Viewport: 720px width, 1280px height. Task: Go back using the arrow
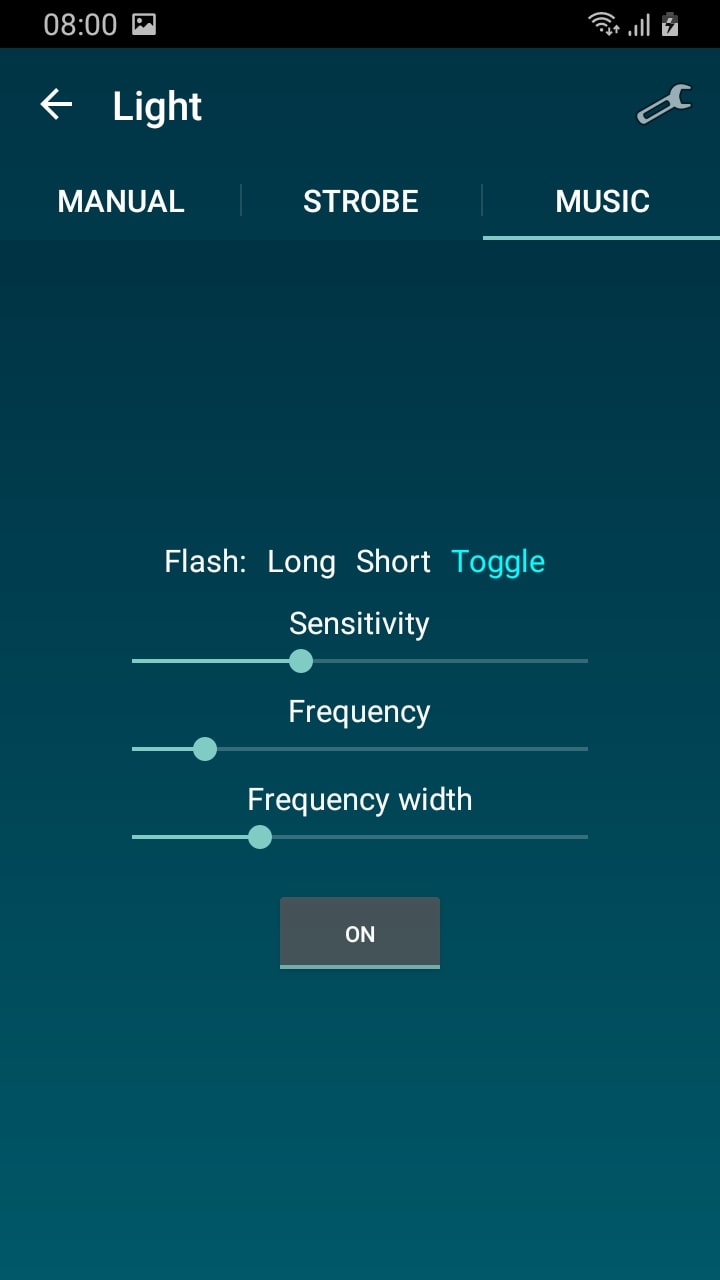click(56, 105)
